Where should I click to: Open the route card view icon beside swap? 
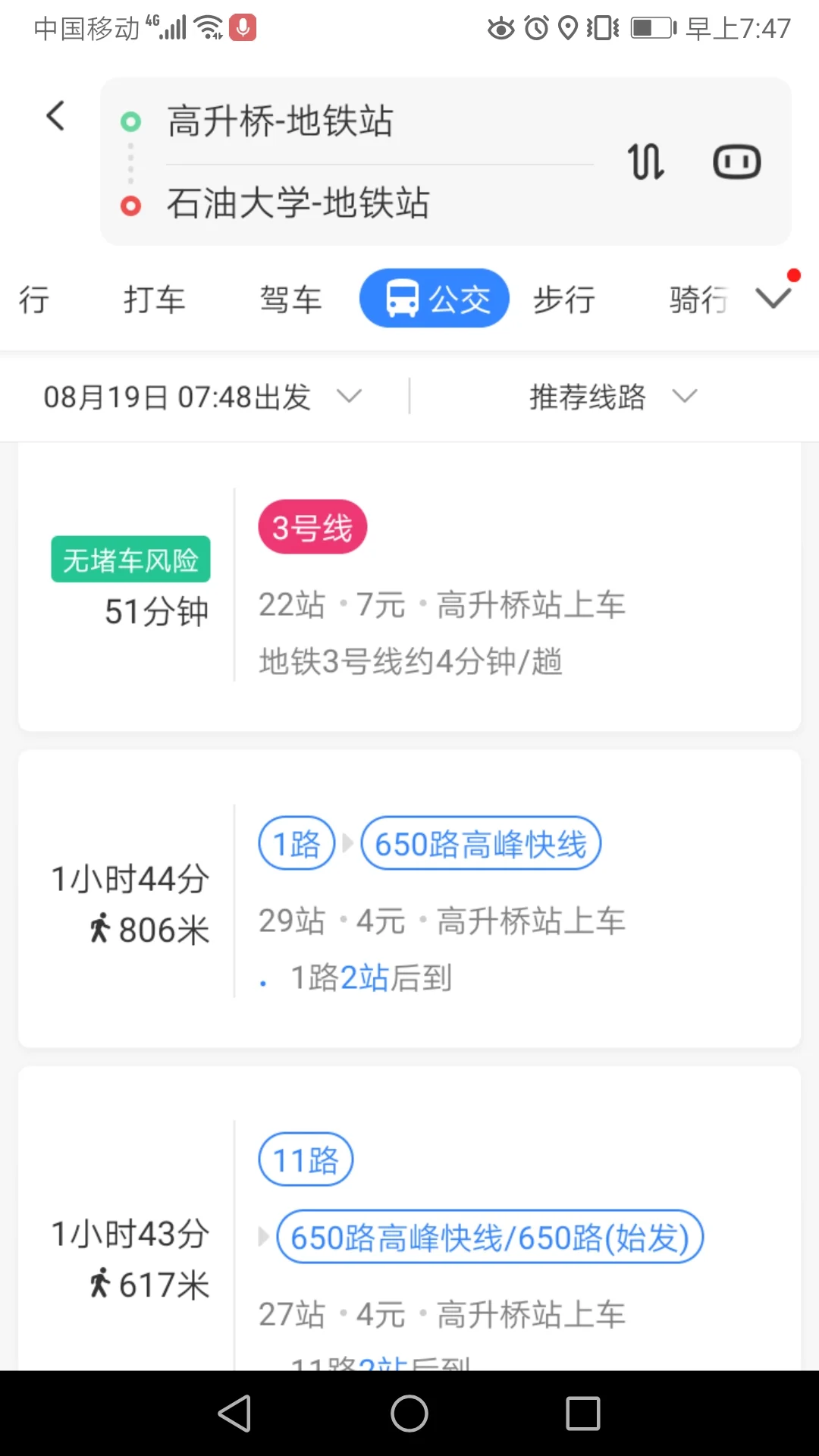pyautogui.click(x=736, y=161)
